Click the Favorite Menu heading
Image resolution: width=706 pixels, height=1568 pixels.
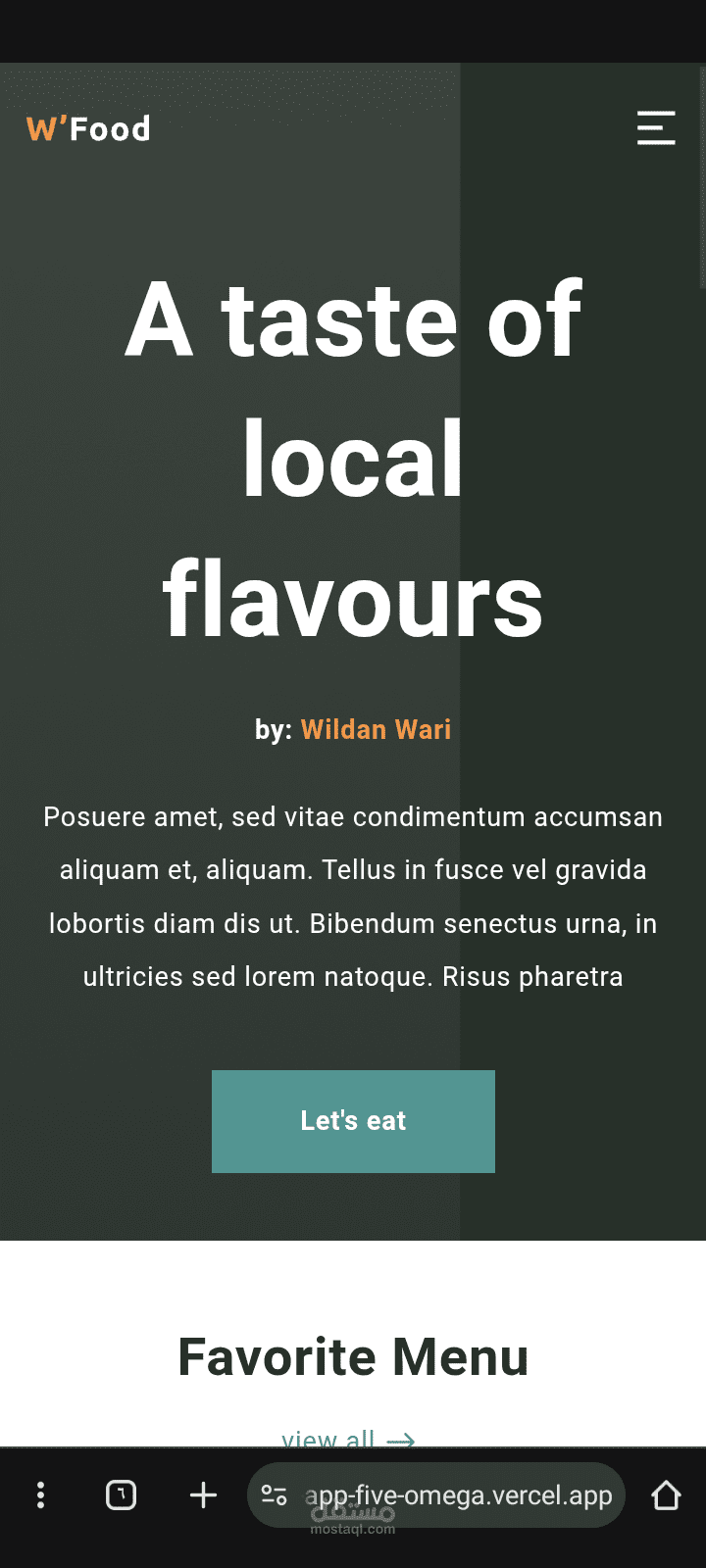[x=353, y=1357]
